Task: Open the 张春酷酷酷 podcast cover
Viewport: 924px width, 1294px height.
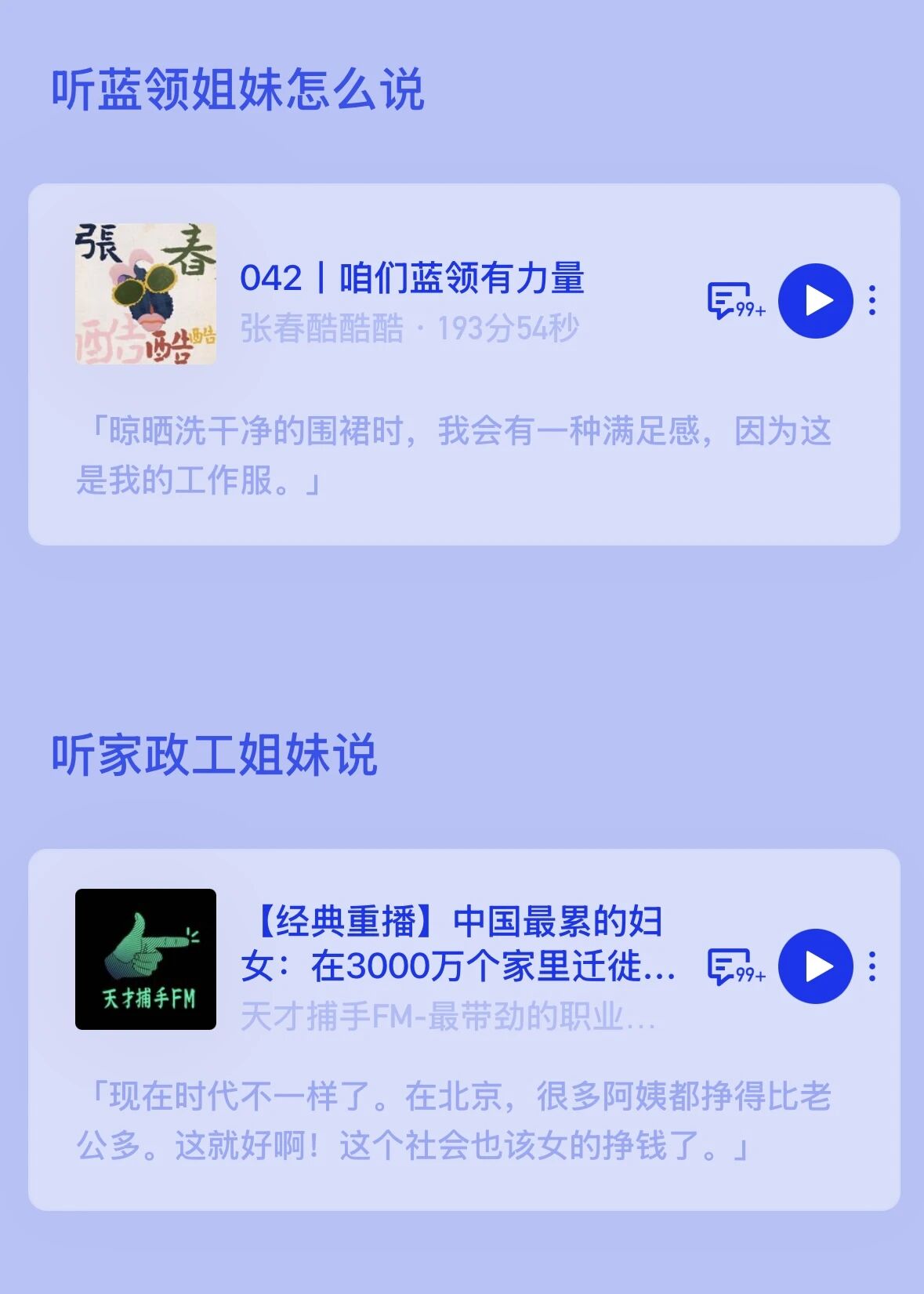Action: pos(146,294)
